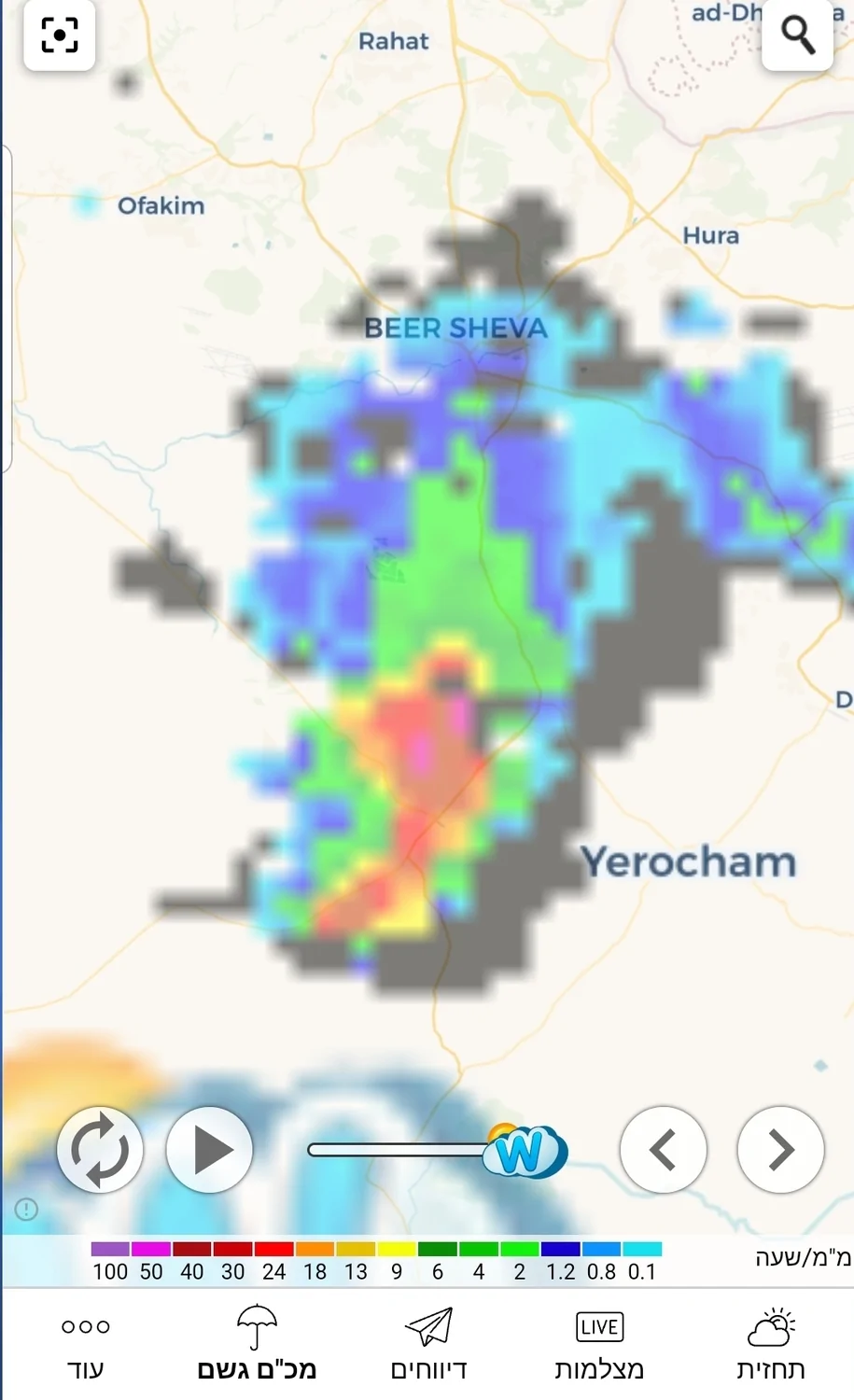Select the מכ"ם גשם rain radar tab

257,1345
